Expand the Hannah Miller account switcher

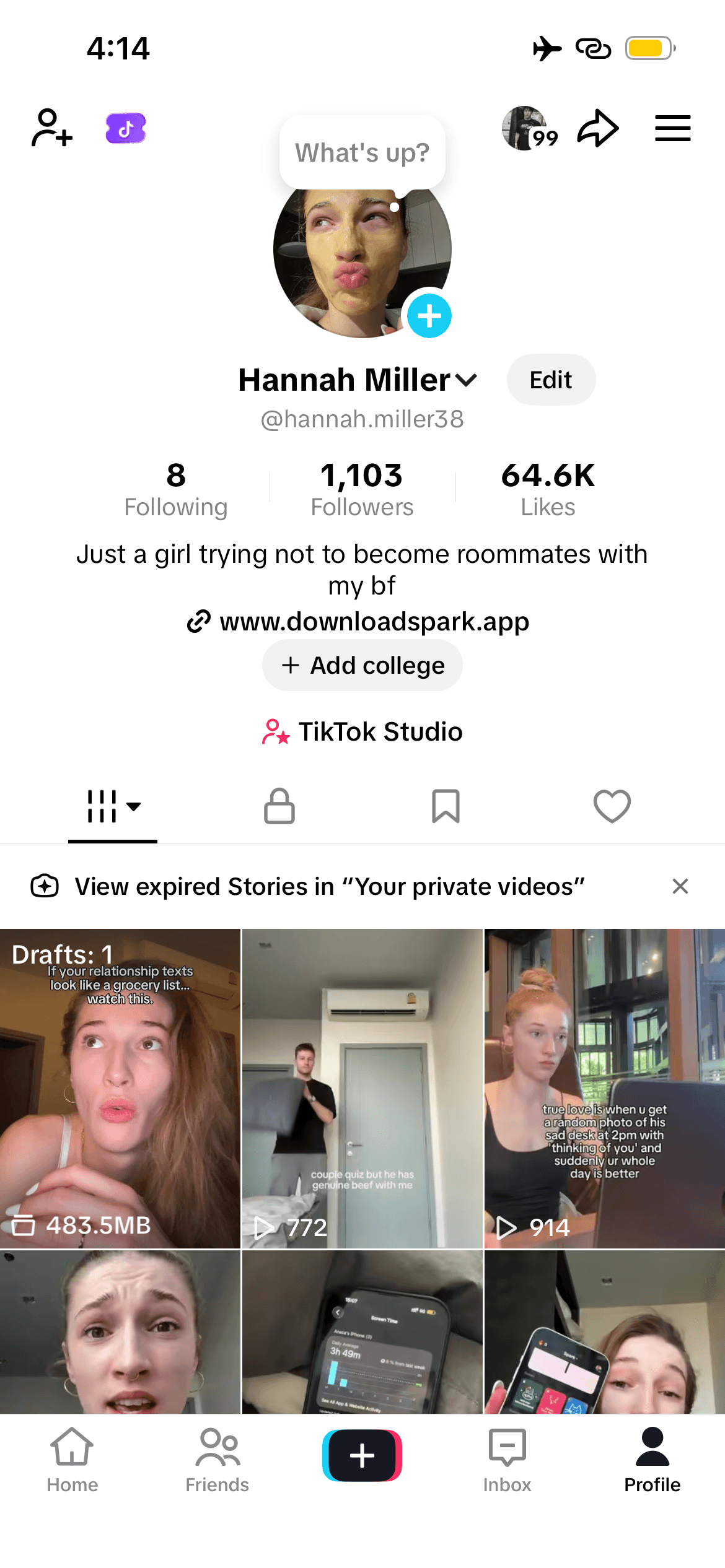point(466,380)
